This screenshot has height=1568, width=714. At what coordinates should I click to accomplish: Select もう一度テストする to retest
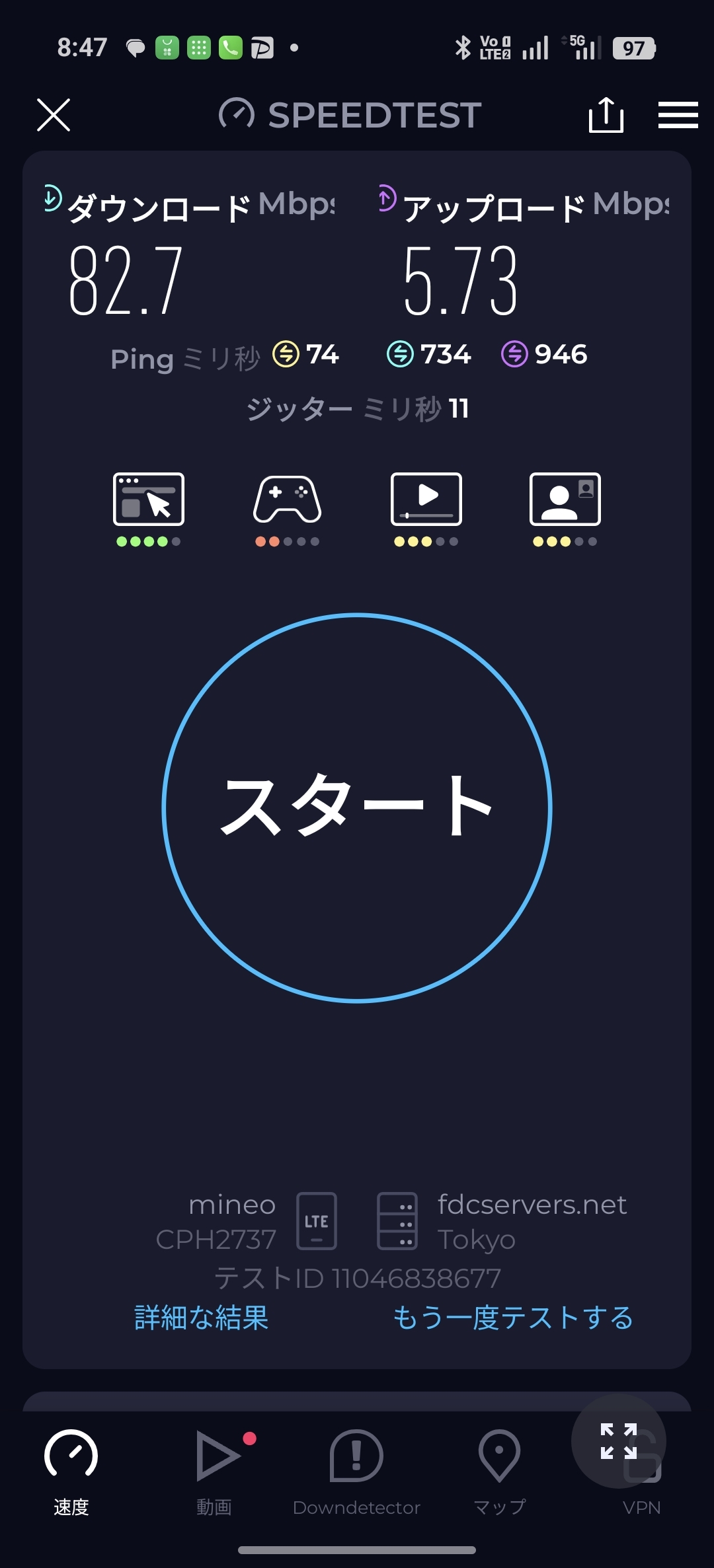coord(513,1318)
